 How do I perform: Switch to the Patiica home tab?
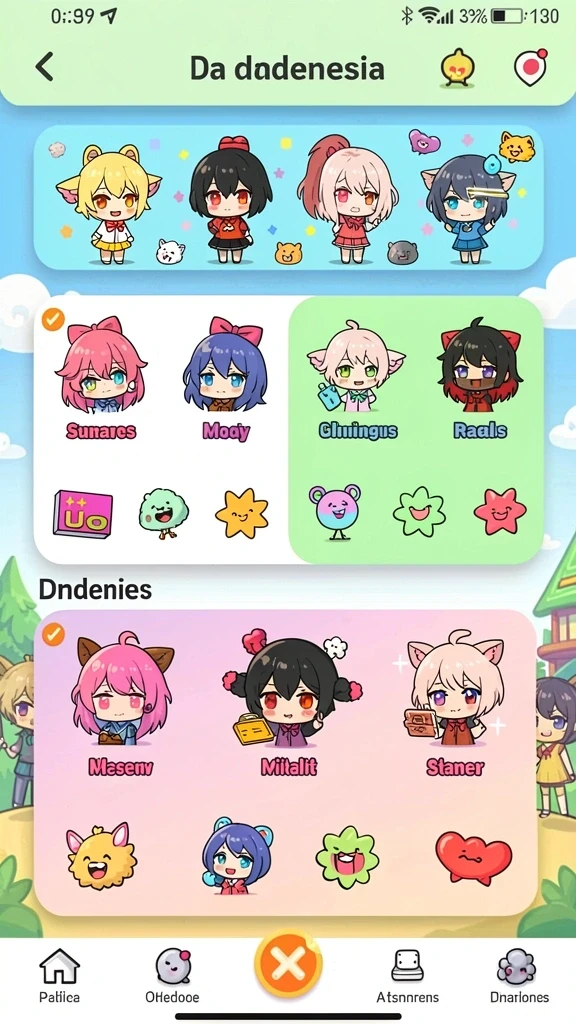[59, 976]
